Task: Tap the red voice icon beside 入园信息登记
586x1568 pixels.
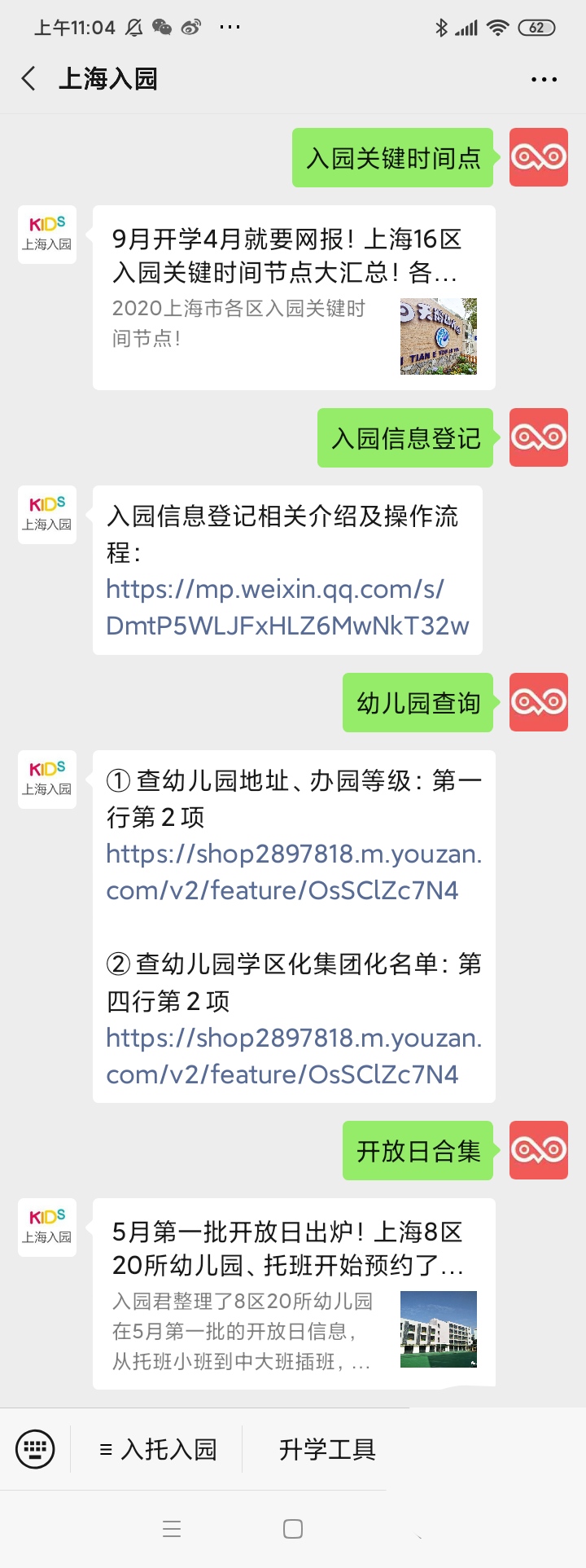Action: [538, 437]
